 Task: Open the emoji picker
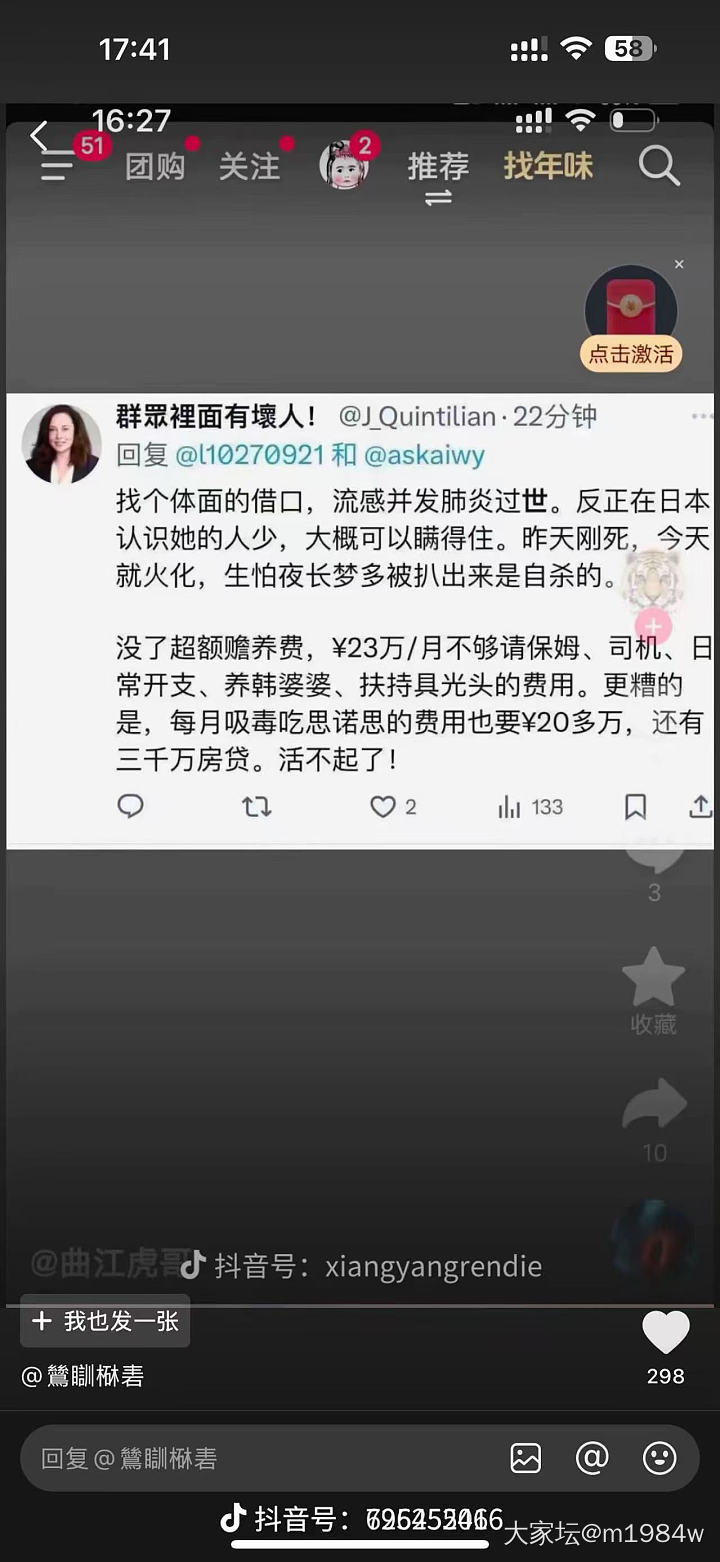659,1458
